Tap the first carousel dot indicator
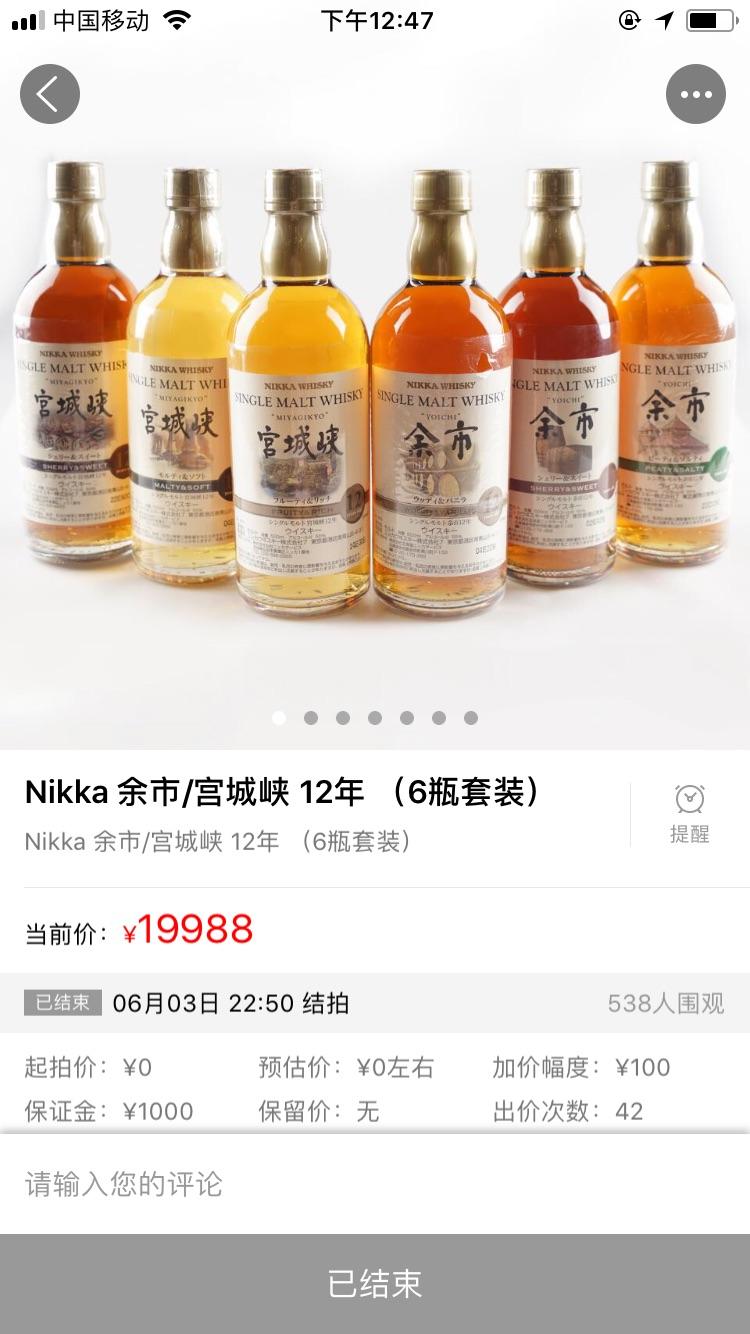 pyautogui.click(x=279, y=717)
